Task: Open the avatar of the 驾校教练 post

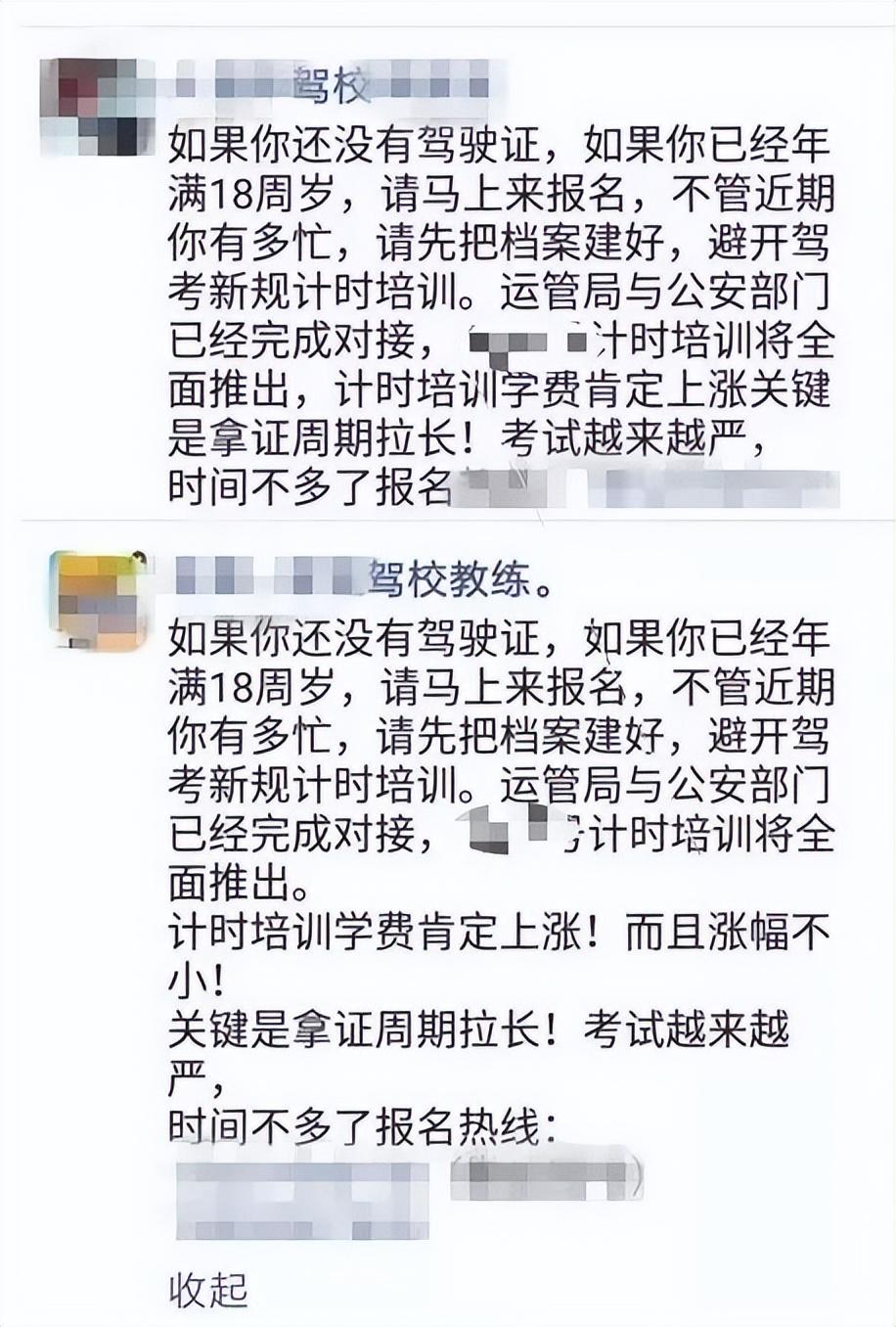Action: pyautogui.click(x=98, y=598)
